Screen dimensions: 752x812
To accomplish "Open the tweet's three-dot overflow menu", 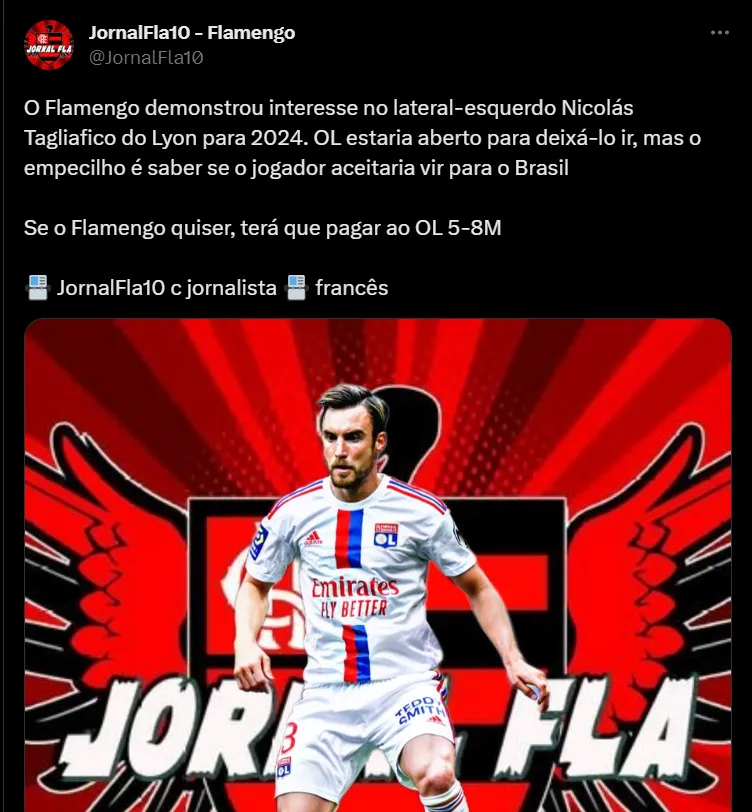I will (720, 32).
